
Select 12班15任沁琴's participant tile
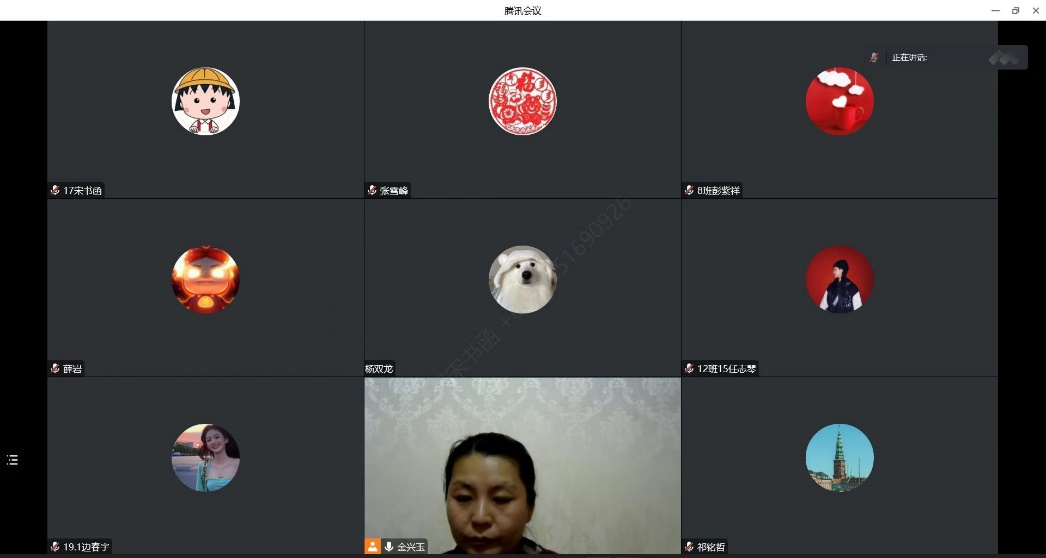pyautogui.click(x=839, y=287)
